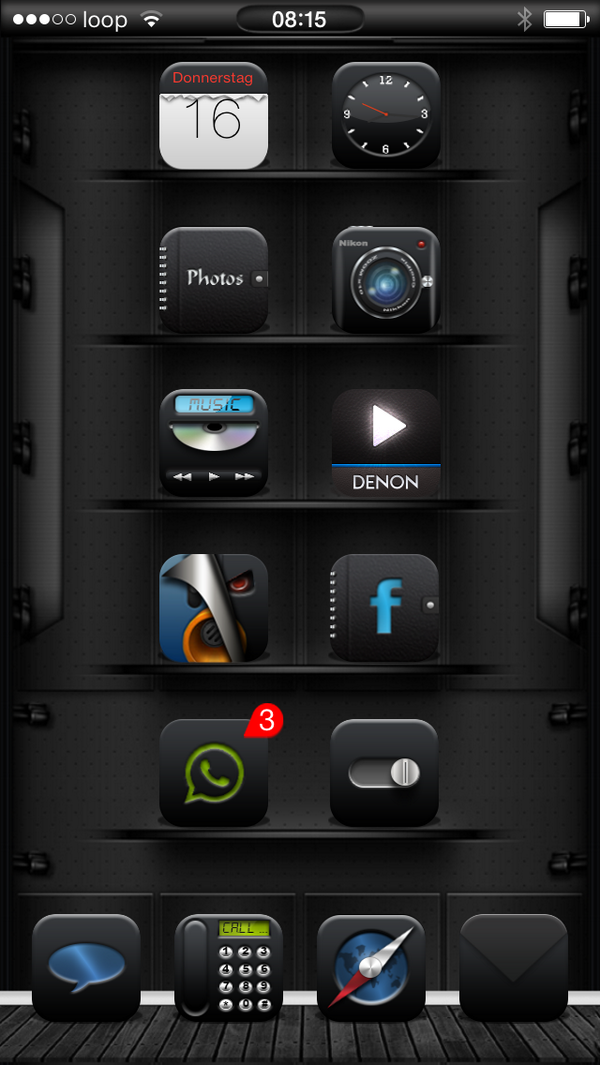Image resolution: width=600 pixels, height=1065 pixels.
Task: Open the Clock app
Action: pyautogui.click(x=386, y=115)
